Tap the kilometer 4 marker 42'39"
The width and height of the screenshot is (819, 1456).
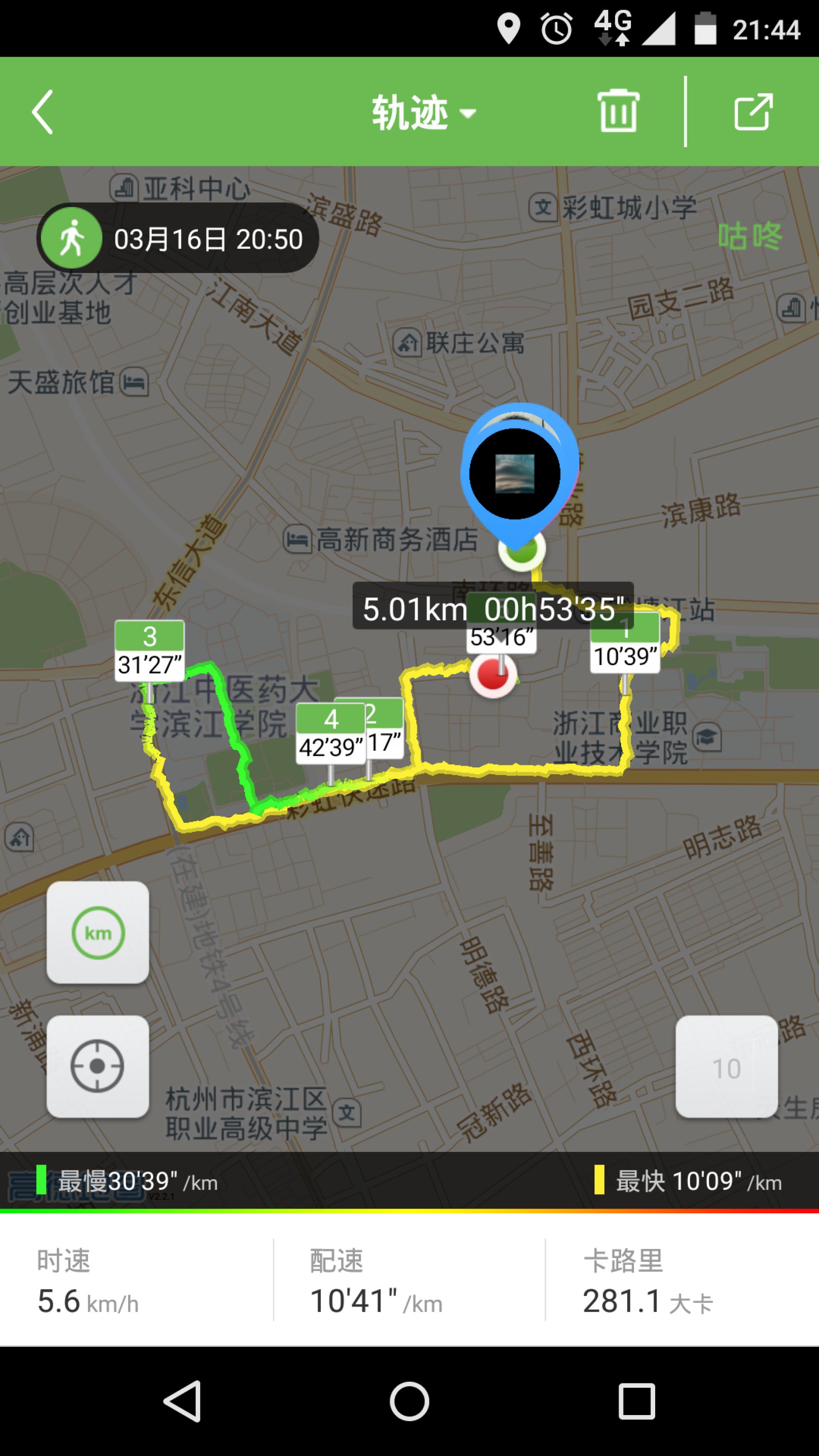[x=330, y=734]
